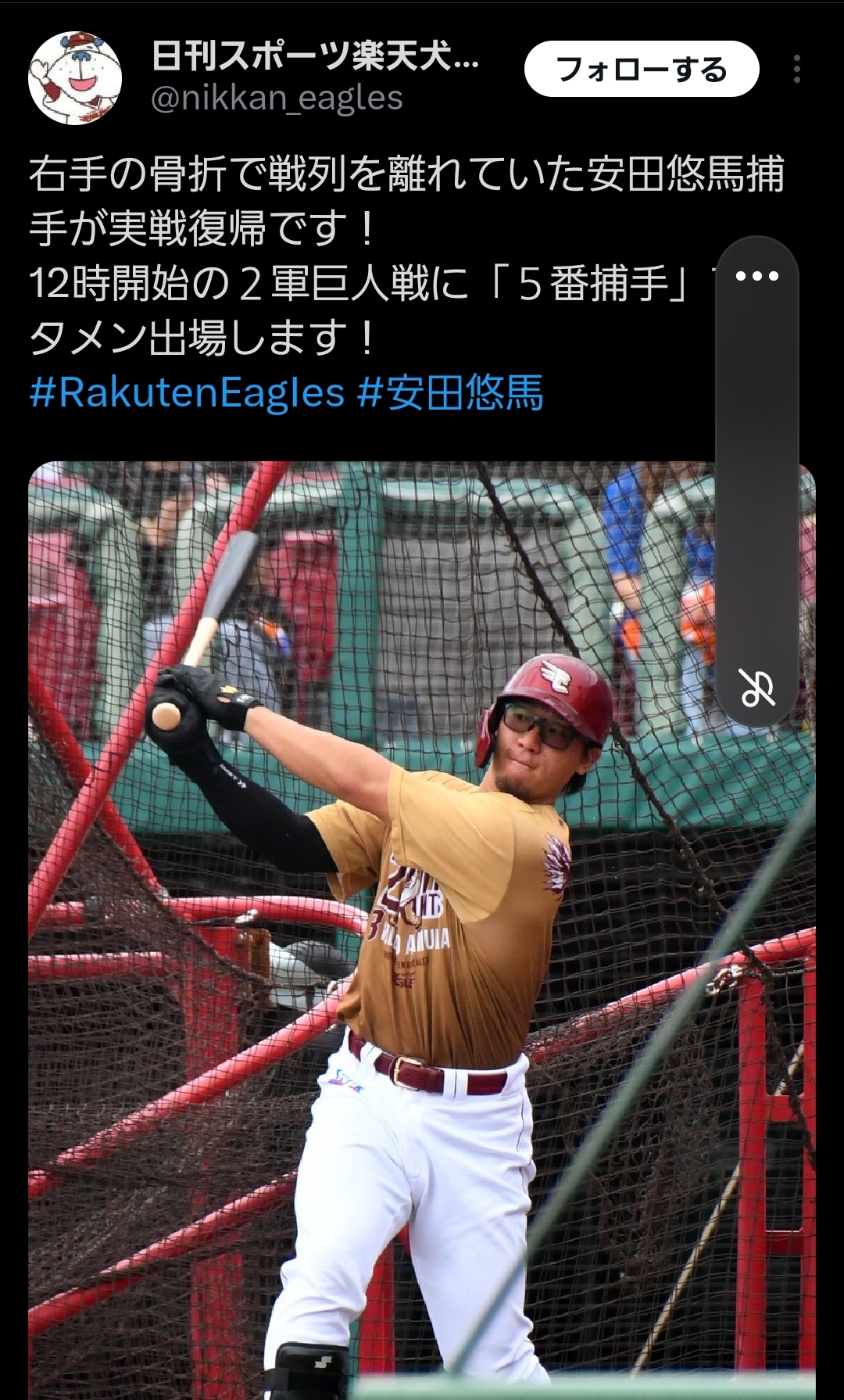Open the tweet's three-dot overflow menu
Viewport: 844px width, 1400px height.
pos(797,70)
